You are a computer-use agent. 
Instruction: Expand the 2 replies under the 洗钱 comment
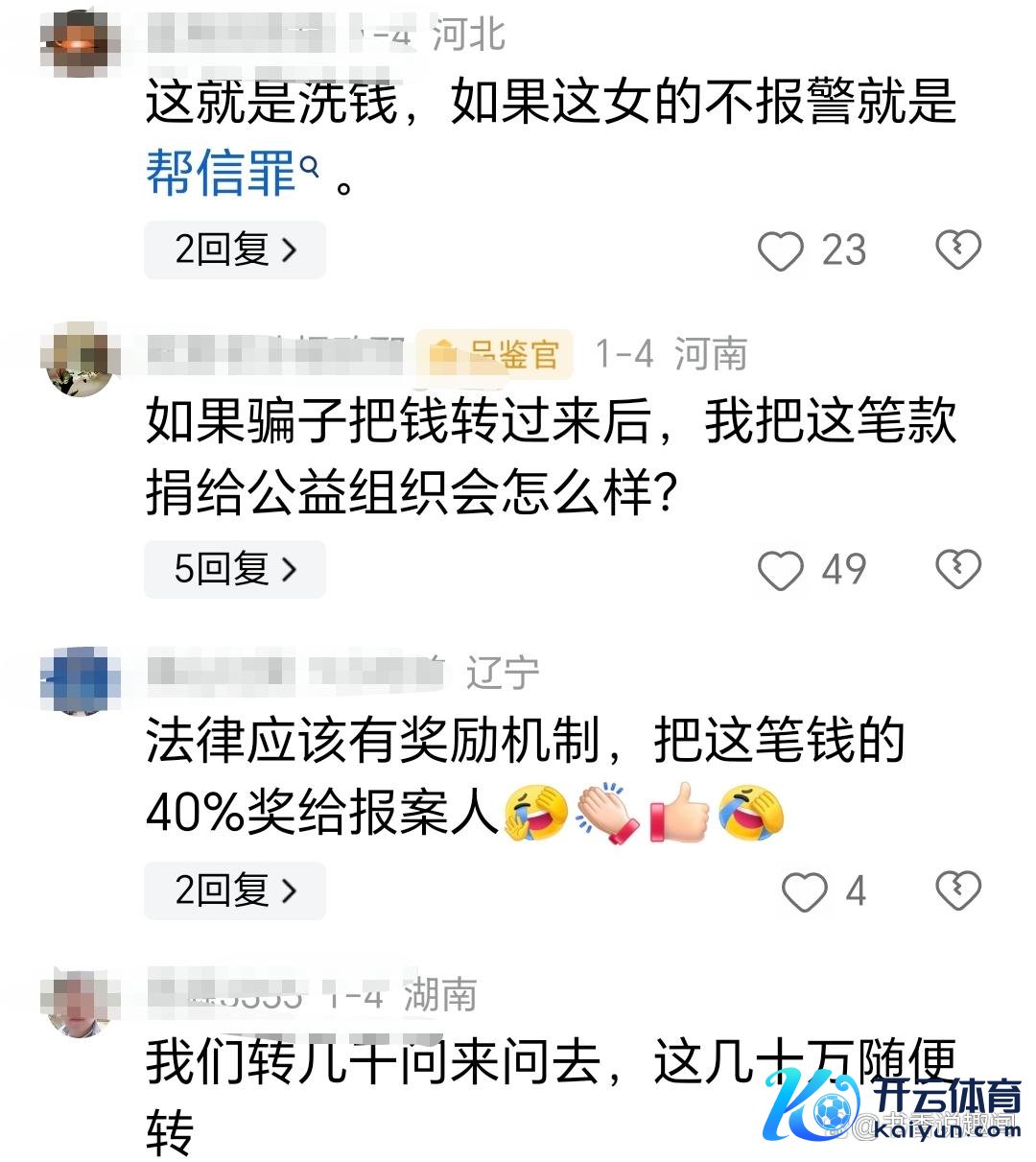(x=234, y=250)
